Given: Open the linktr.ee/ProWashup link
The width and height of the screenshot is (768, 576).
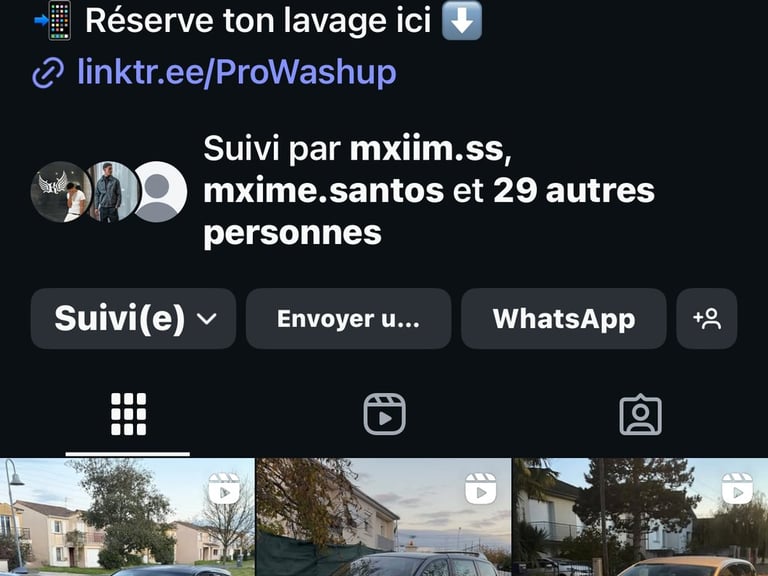Looking at the screenshot, I should 236,72.
